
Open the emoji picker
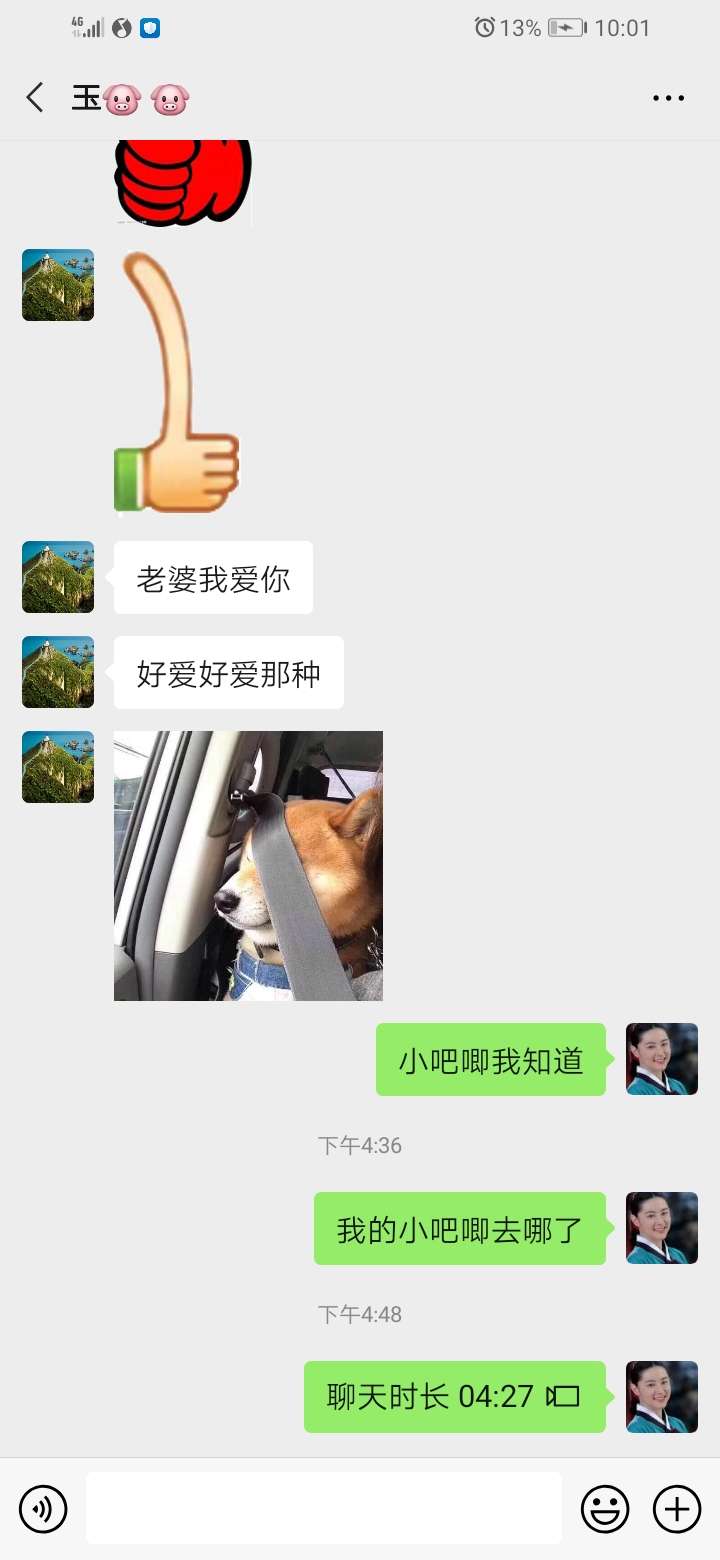(607, 1508)
